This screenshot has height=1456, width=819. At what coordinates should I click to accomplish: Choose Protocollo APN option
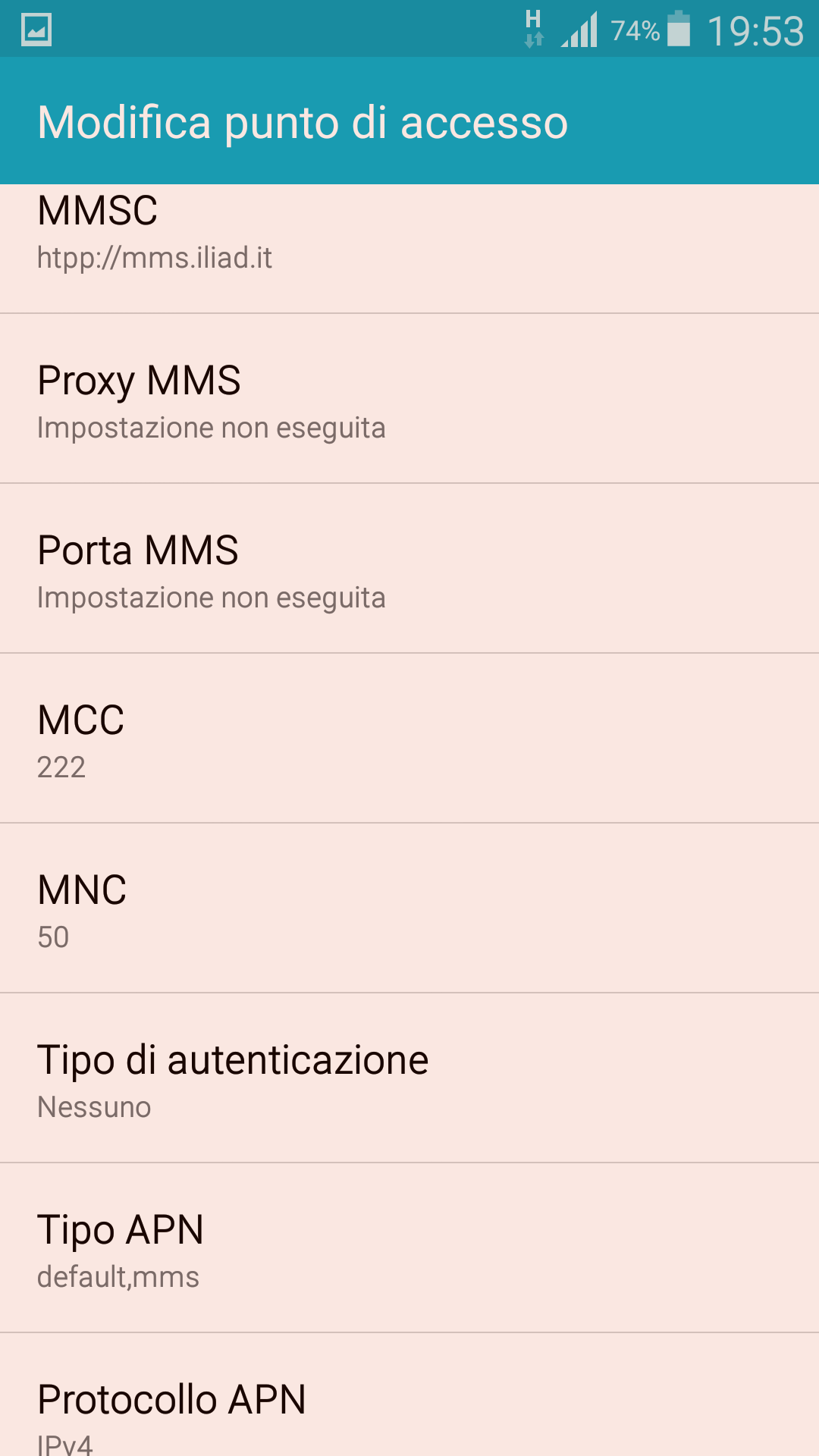[409, 1395]
